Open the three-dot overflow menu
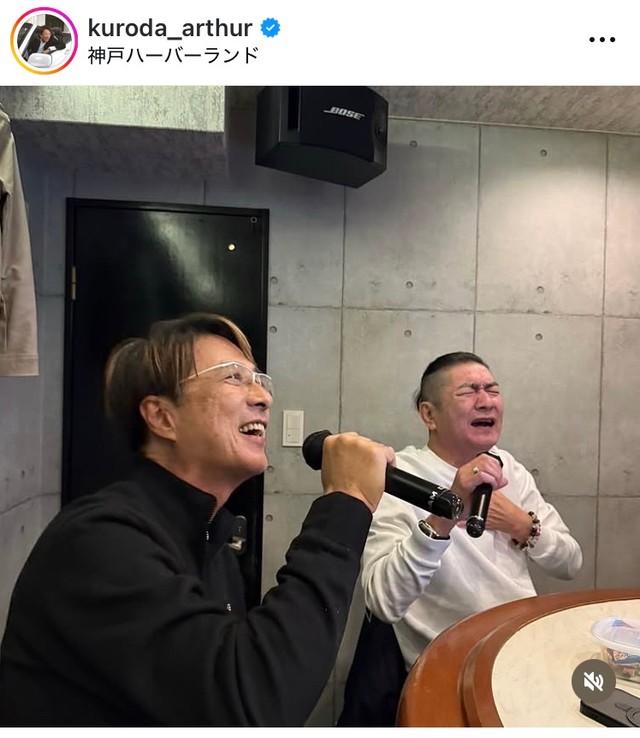Screen dimensions: 640x738 pyautogui.click(x=602, y=40)
